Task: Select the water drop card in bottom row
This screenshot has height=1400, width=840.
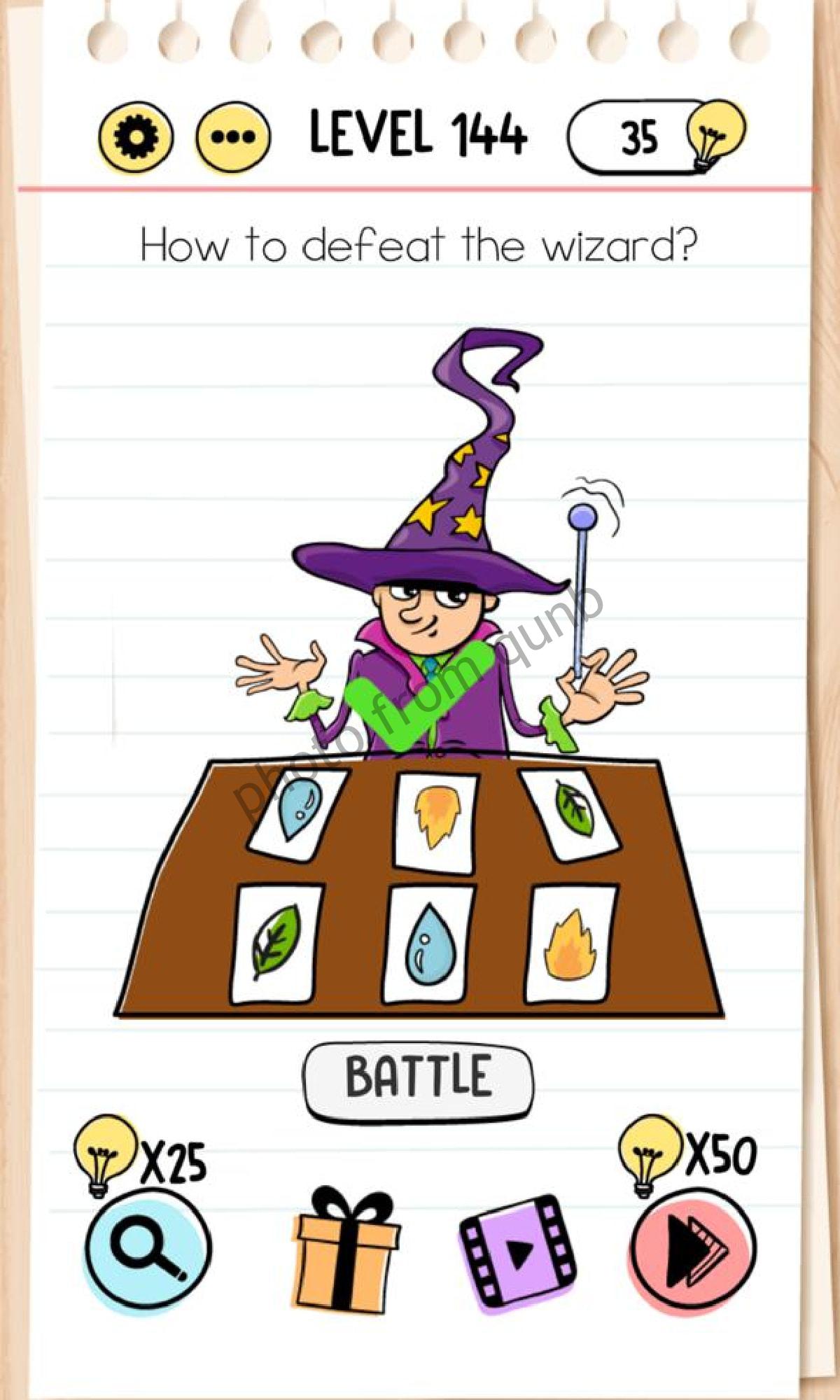Action: (428, 943)
